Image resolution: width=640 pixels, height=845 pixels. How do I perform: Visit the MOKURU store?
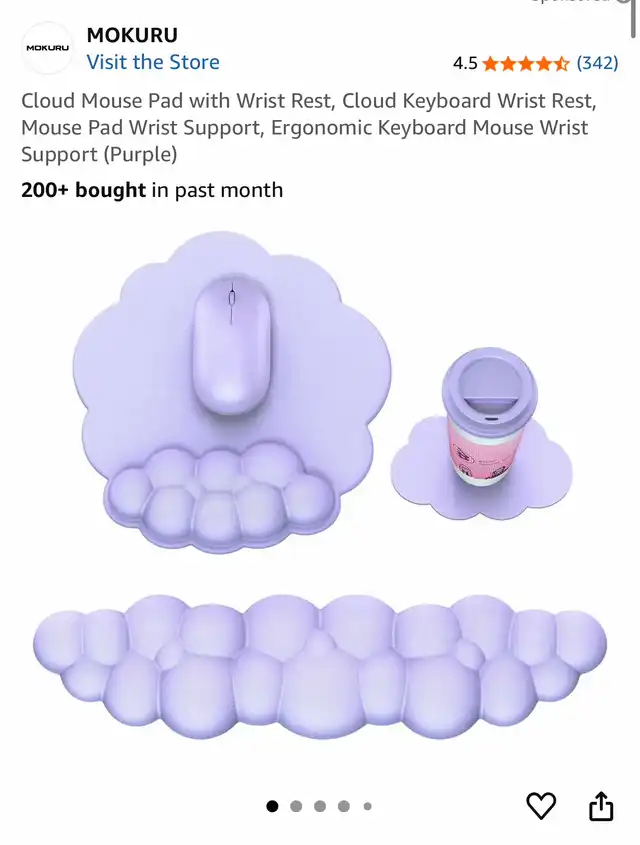152,62
